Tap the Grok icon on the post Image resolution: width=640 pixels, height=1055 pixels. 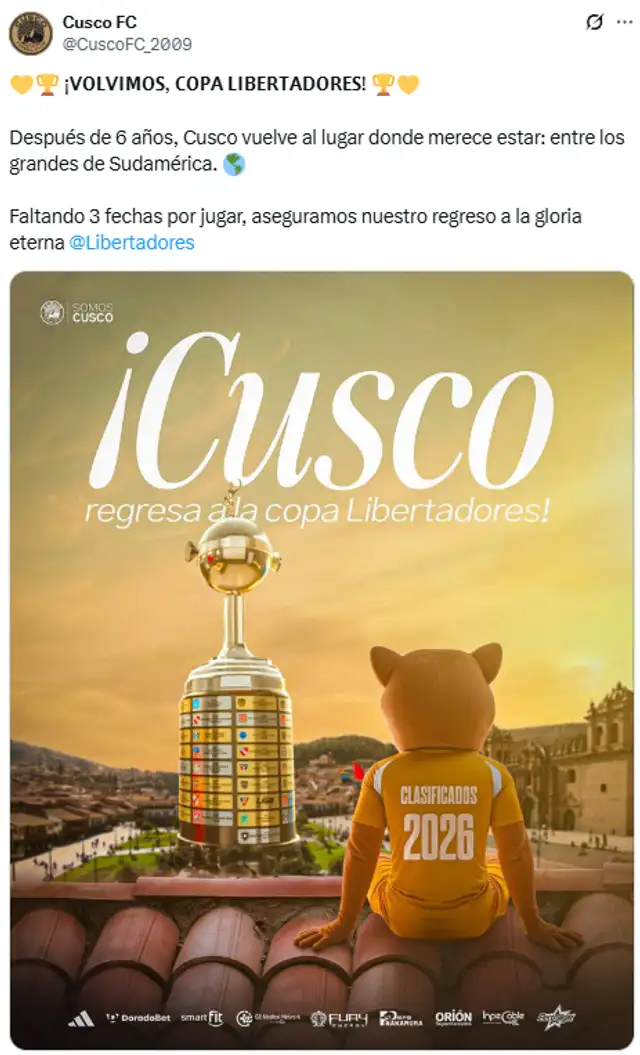(595, 22)
